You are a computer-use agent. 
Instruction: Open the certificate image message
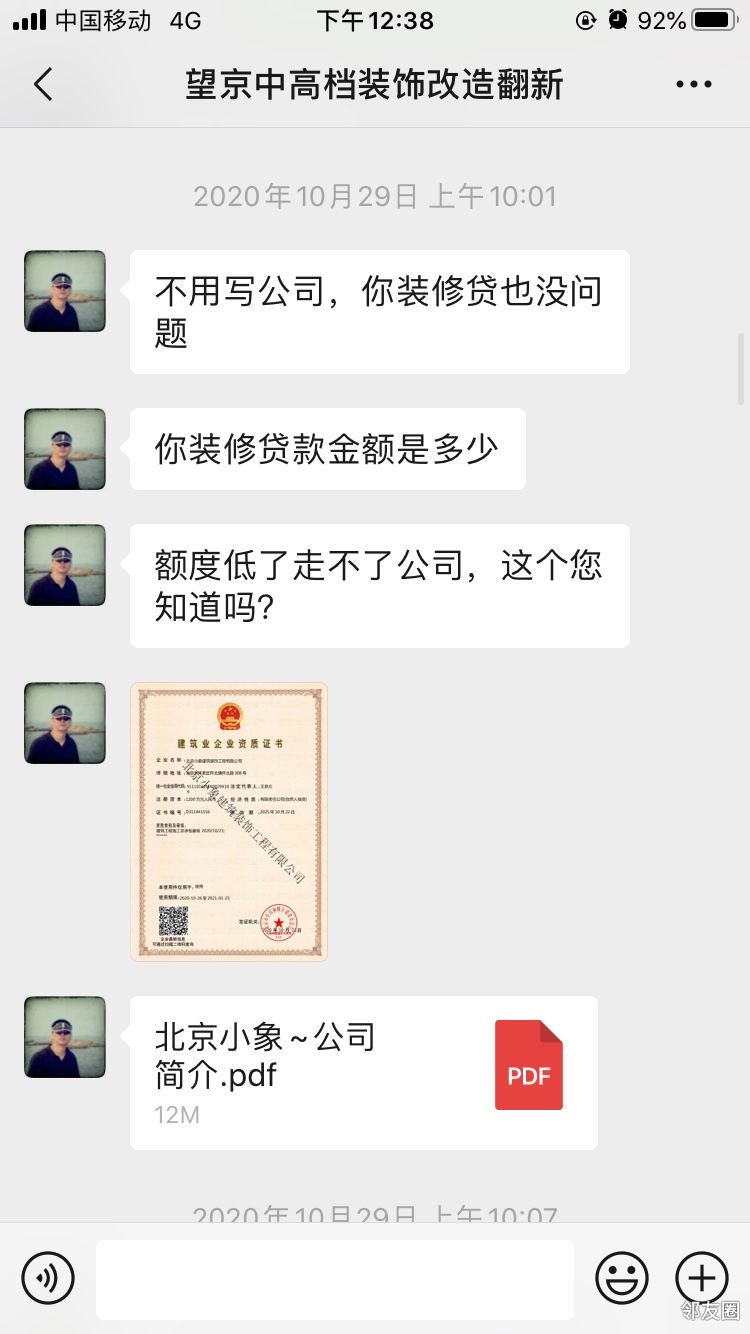[229, 822]
